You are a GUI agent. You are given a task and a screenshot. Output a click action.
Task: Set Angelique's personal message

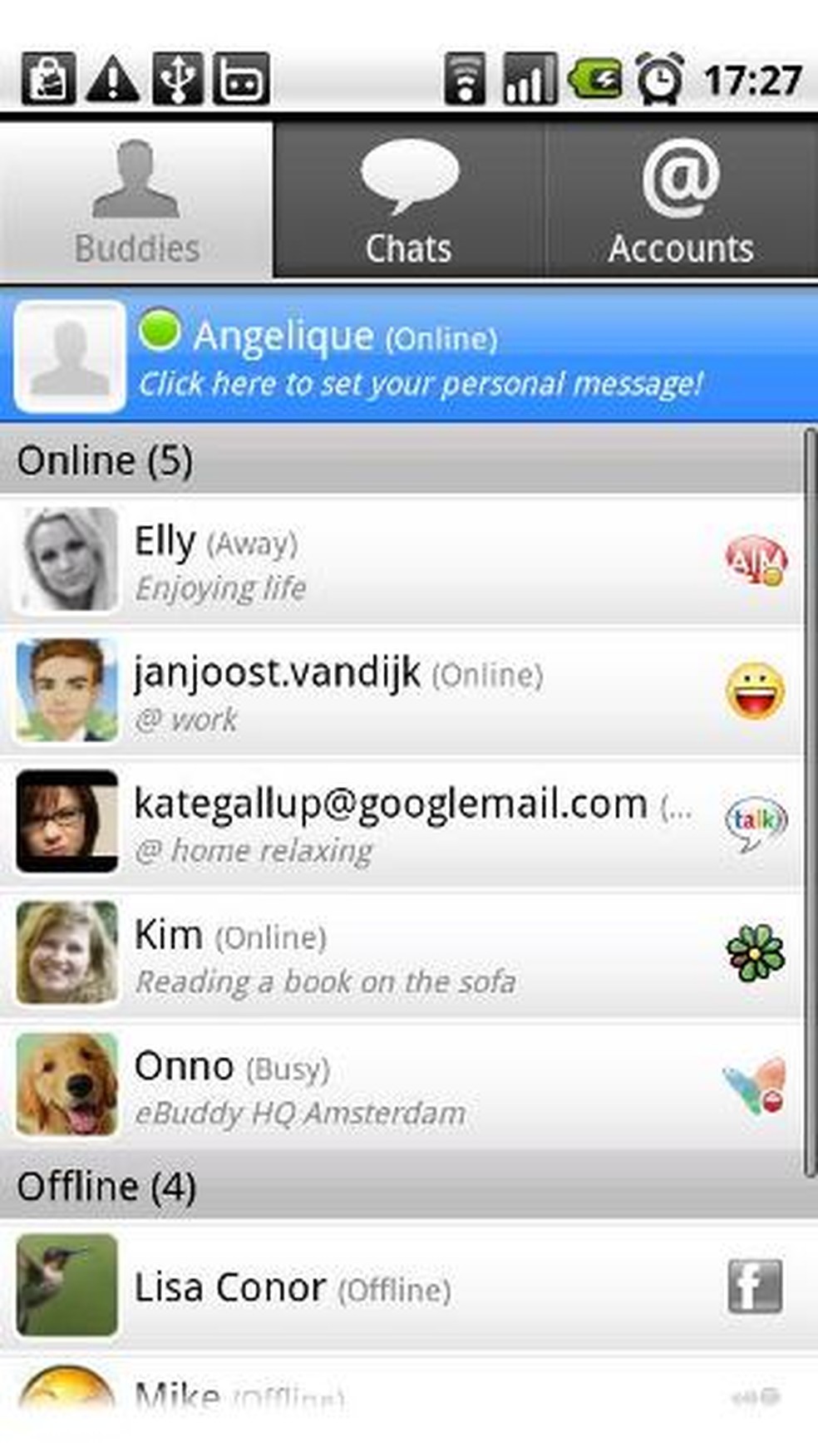420,384
